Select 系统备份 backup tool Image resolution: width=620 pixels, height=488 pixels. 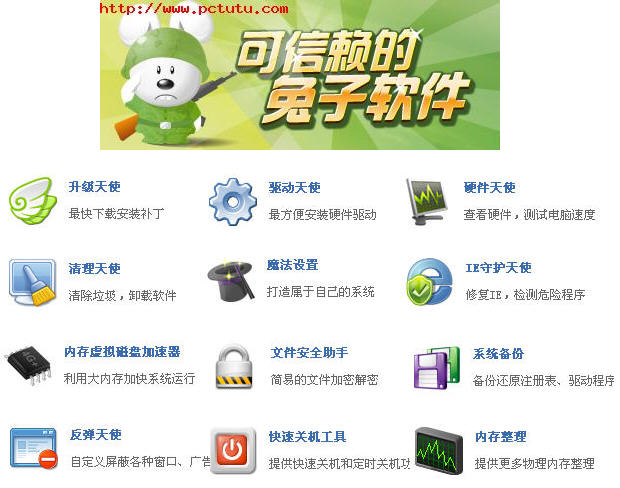coord(498,354)
